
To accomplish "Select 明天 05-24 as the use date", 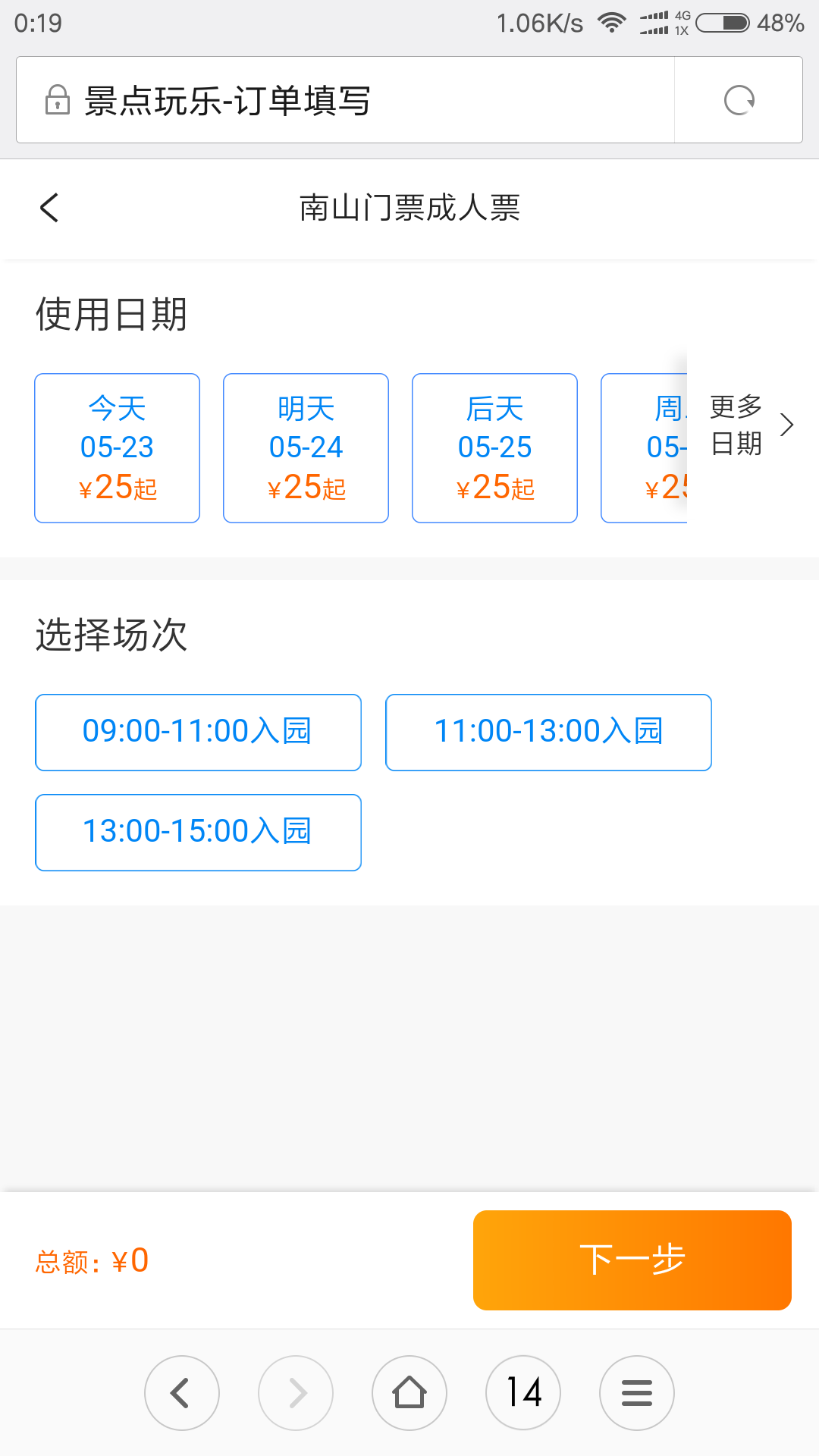I will click(306, 448).
